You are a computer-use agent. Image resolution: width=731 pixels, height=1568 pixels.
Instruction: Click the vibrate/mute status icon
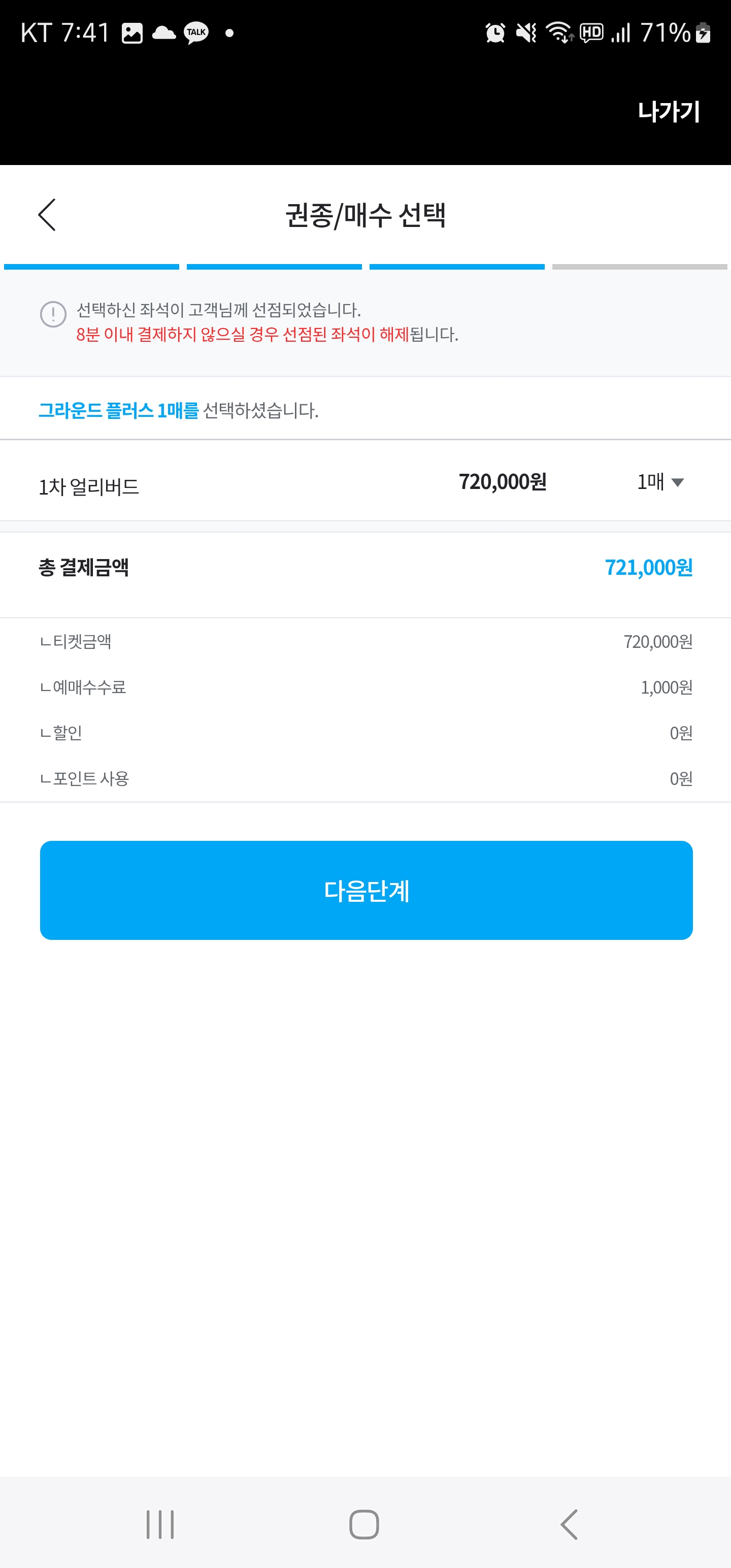pyautogui.click(x=526, y=34)
